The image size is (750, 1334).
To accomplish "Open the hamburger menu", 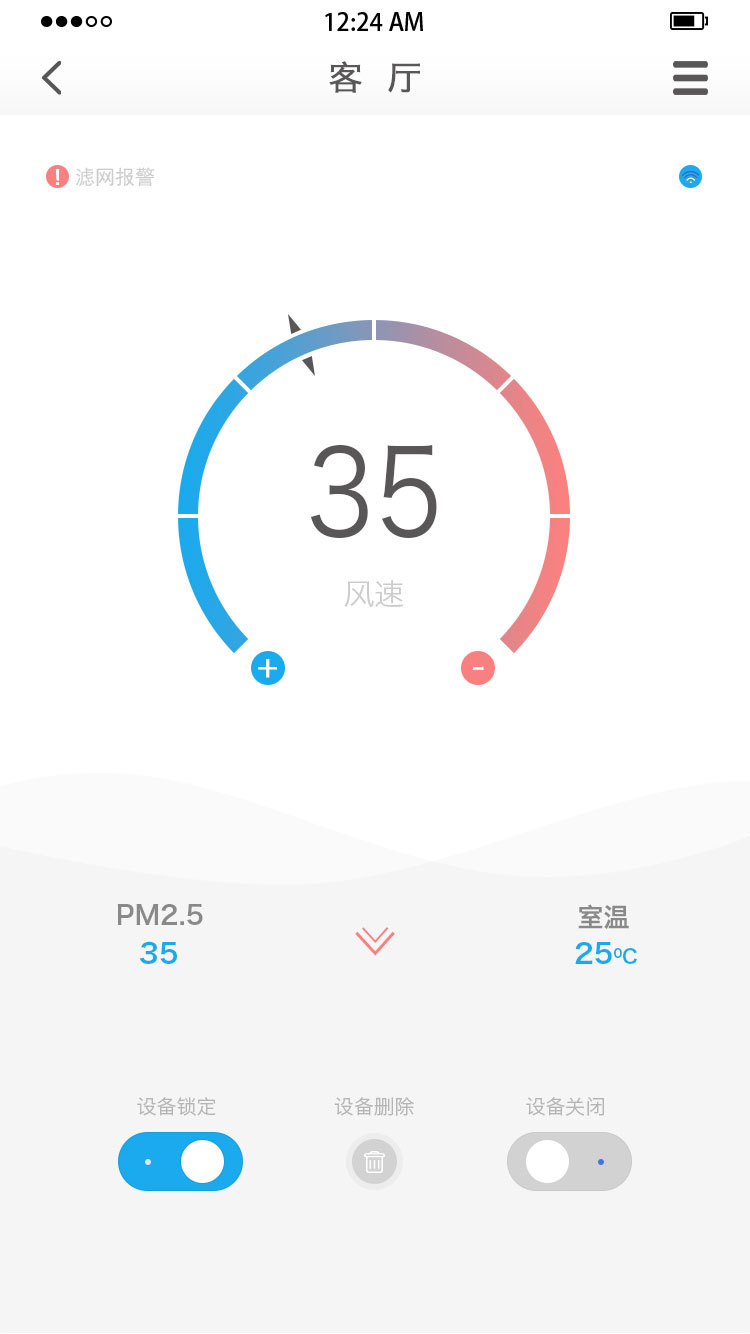I will tap(690, 78).
